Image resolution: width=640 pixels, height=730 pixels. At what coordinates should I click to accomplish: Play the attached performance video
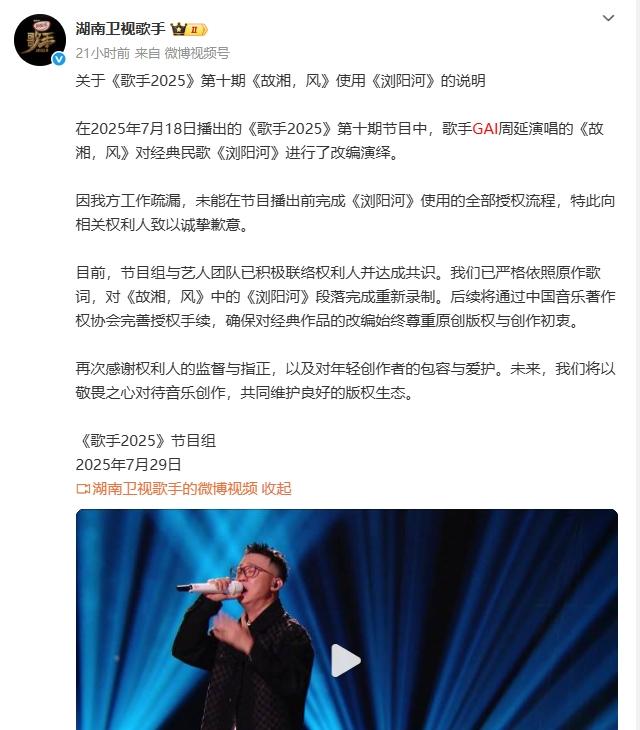click(x=346, y=659)
